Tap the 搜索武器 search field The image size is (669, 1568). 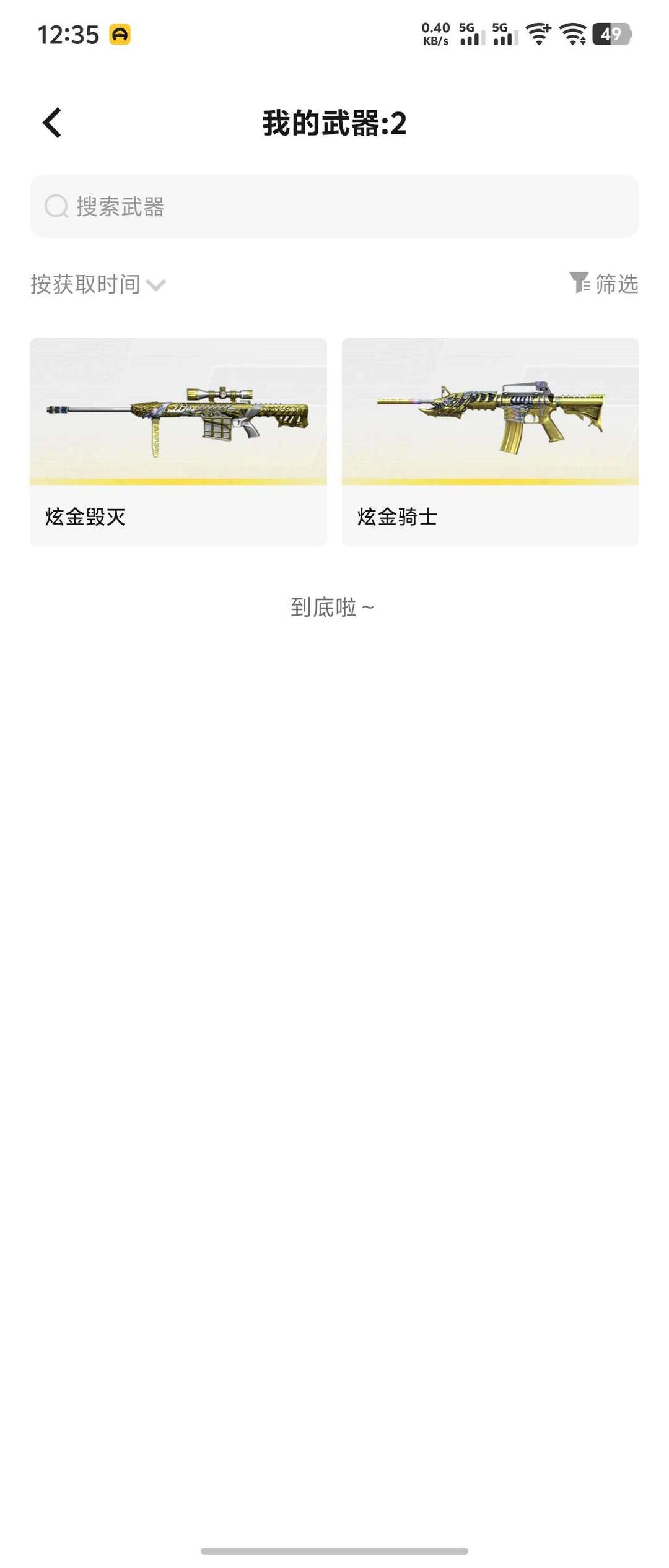pos(334,206)
